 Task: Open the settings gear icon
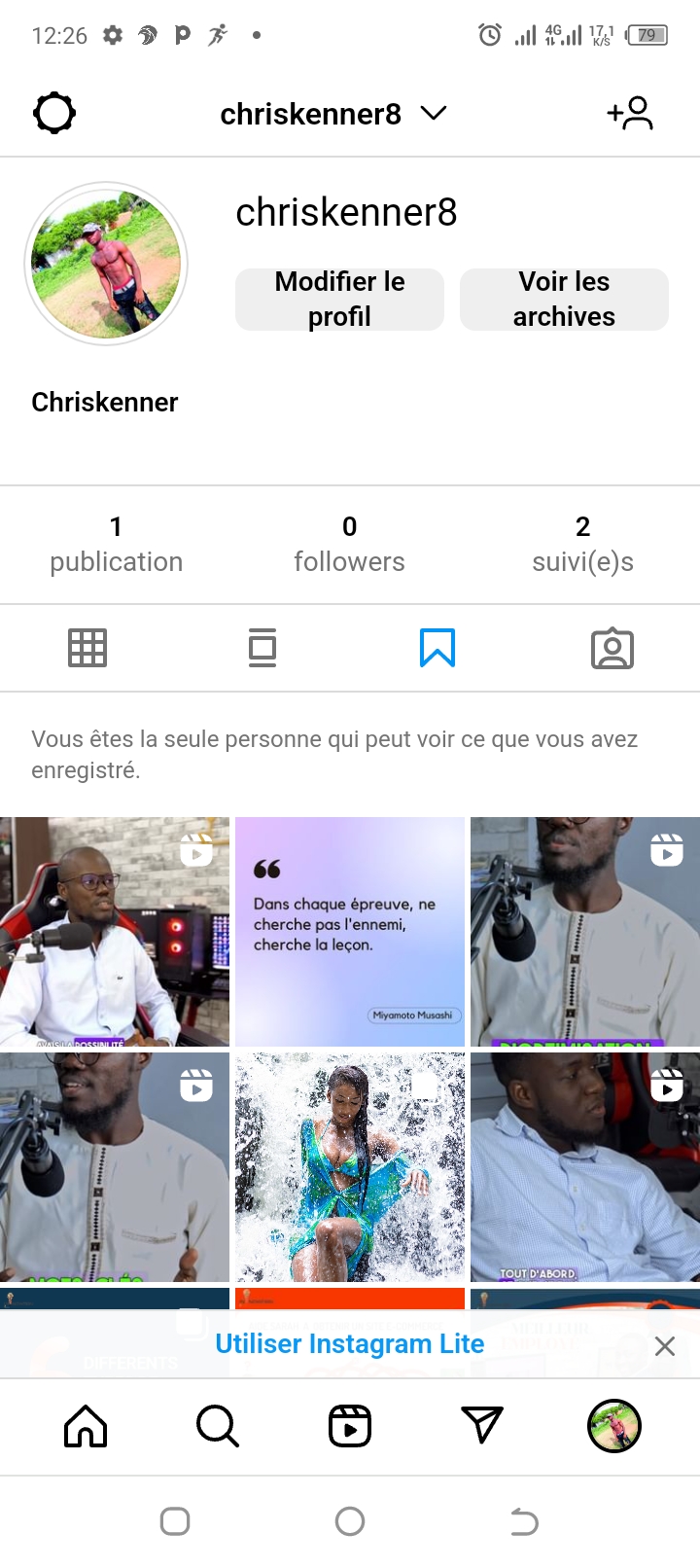(54, 114)
